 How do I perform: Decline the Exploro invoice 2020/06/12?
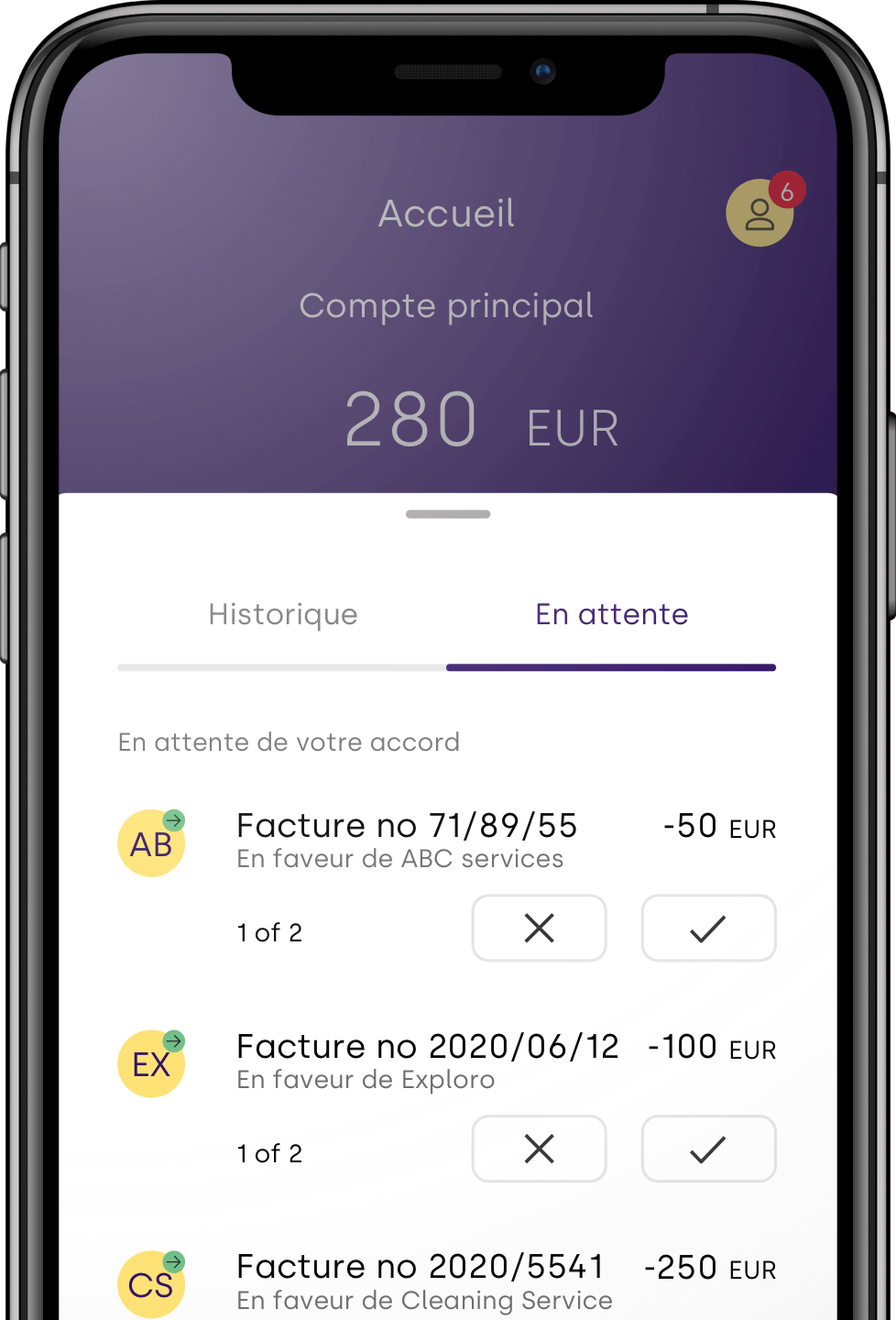pos(539,1149)
